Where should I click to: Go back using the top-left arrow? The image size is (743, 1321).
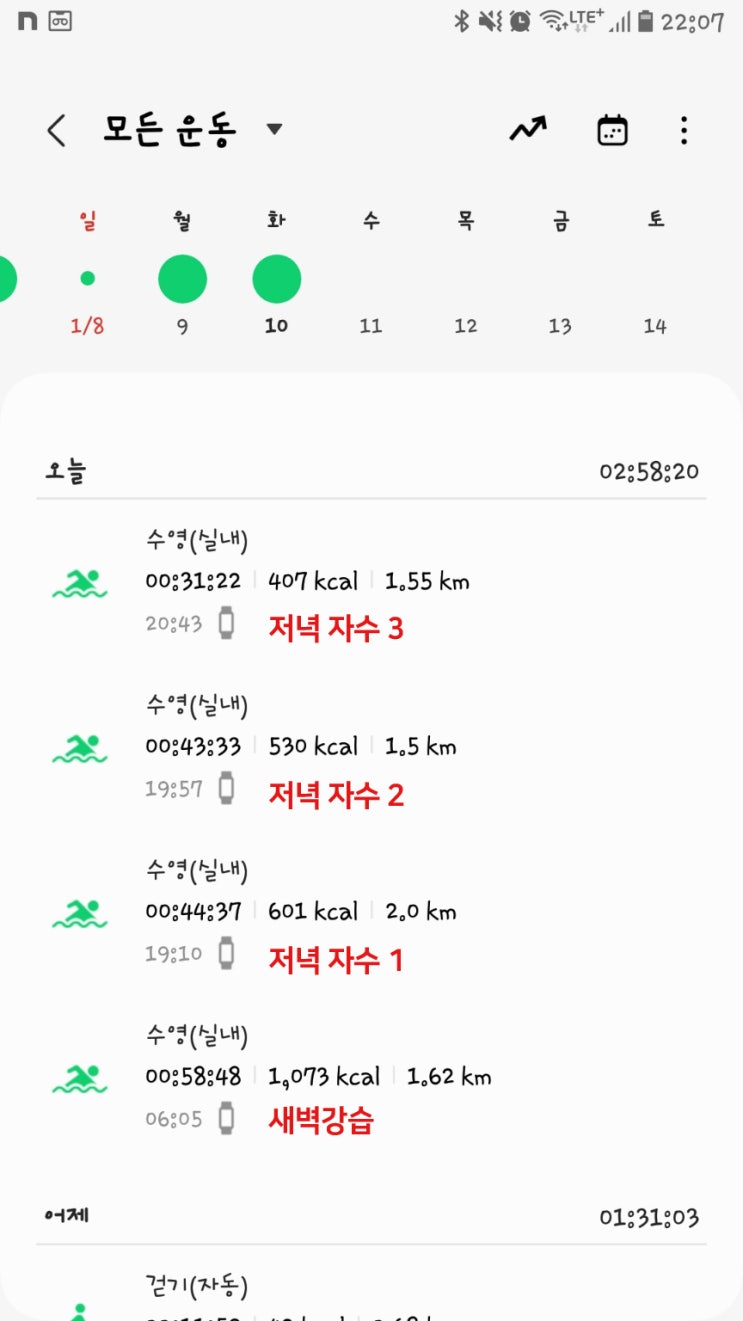57,130
